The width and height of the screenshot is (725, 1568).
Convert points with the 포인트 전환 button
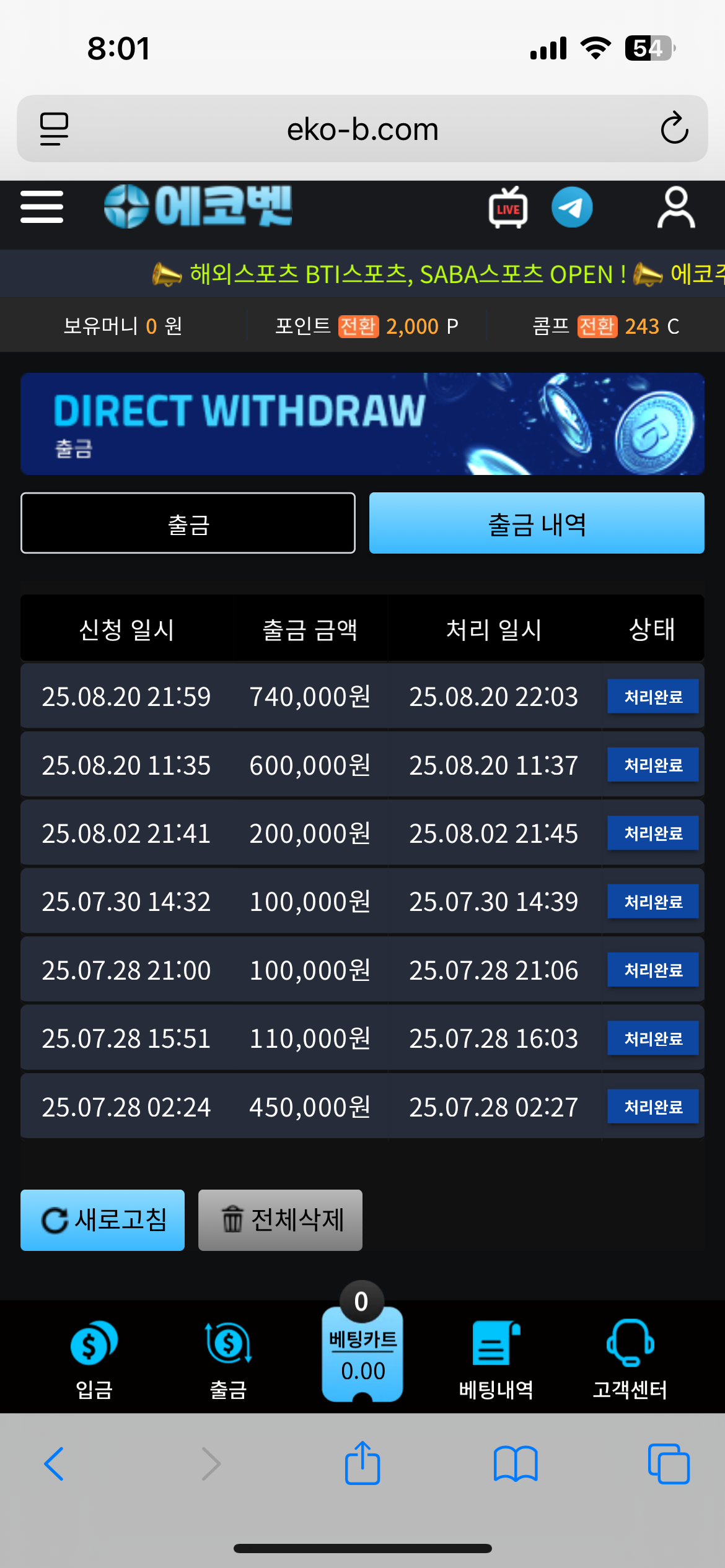358,326
